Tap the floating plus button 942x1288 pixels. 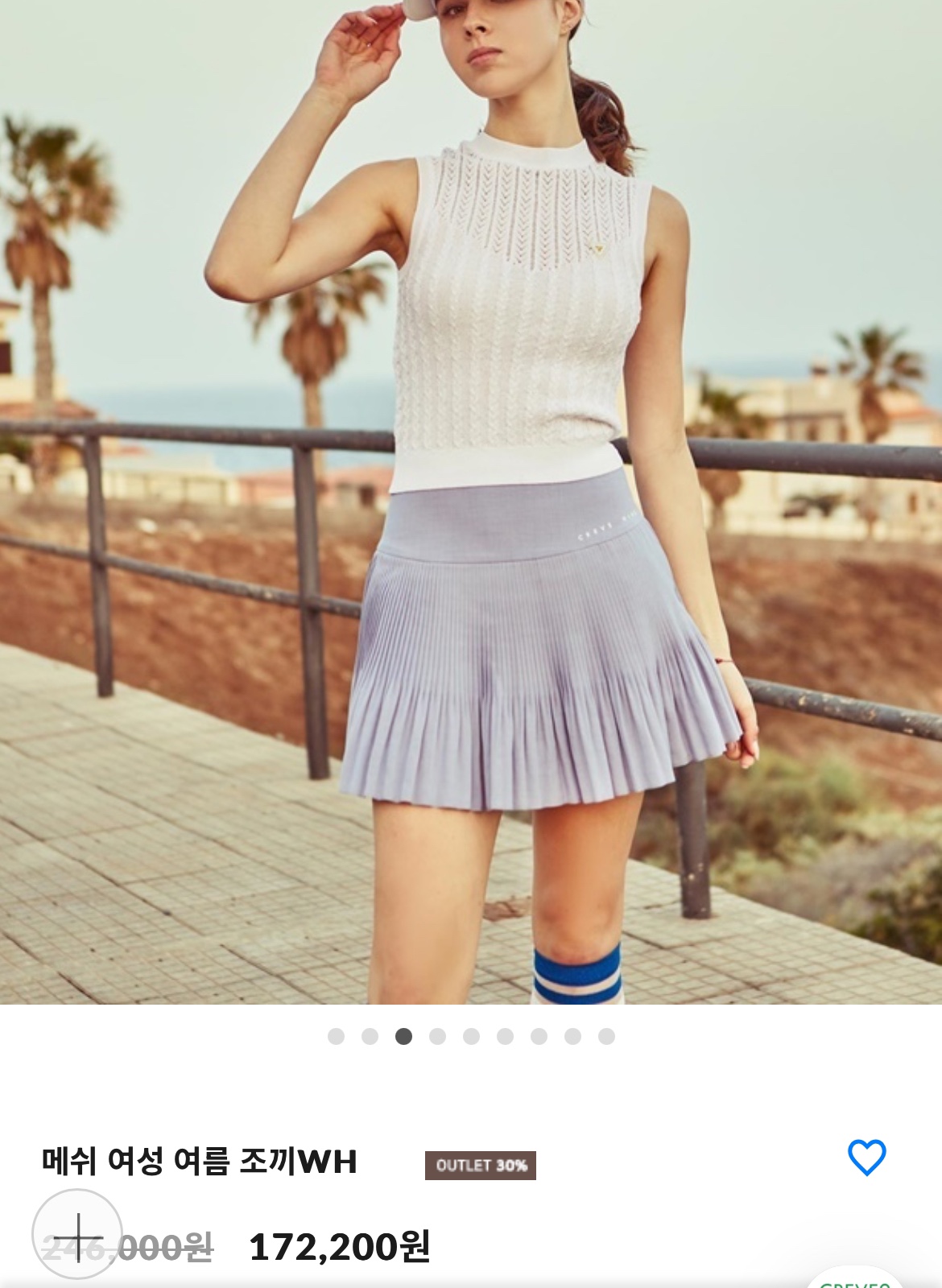[77, 1235]
